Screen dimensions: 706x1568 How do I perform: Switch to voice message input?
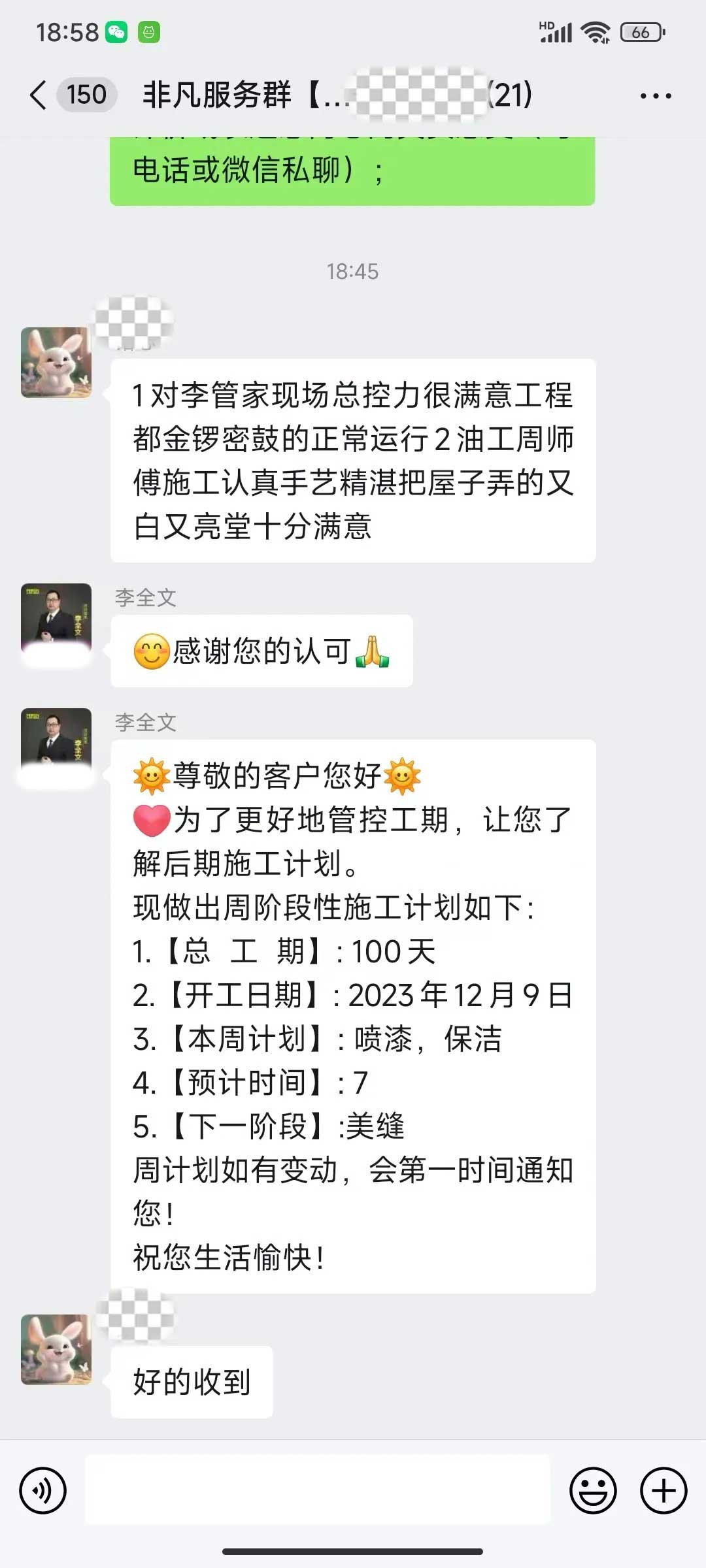[43, 1491]
